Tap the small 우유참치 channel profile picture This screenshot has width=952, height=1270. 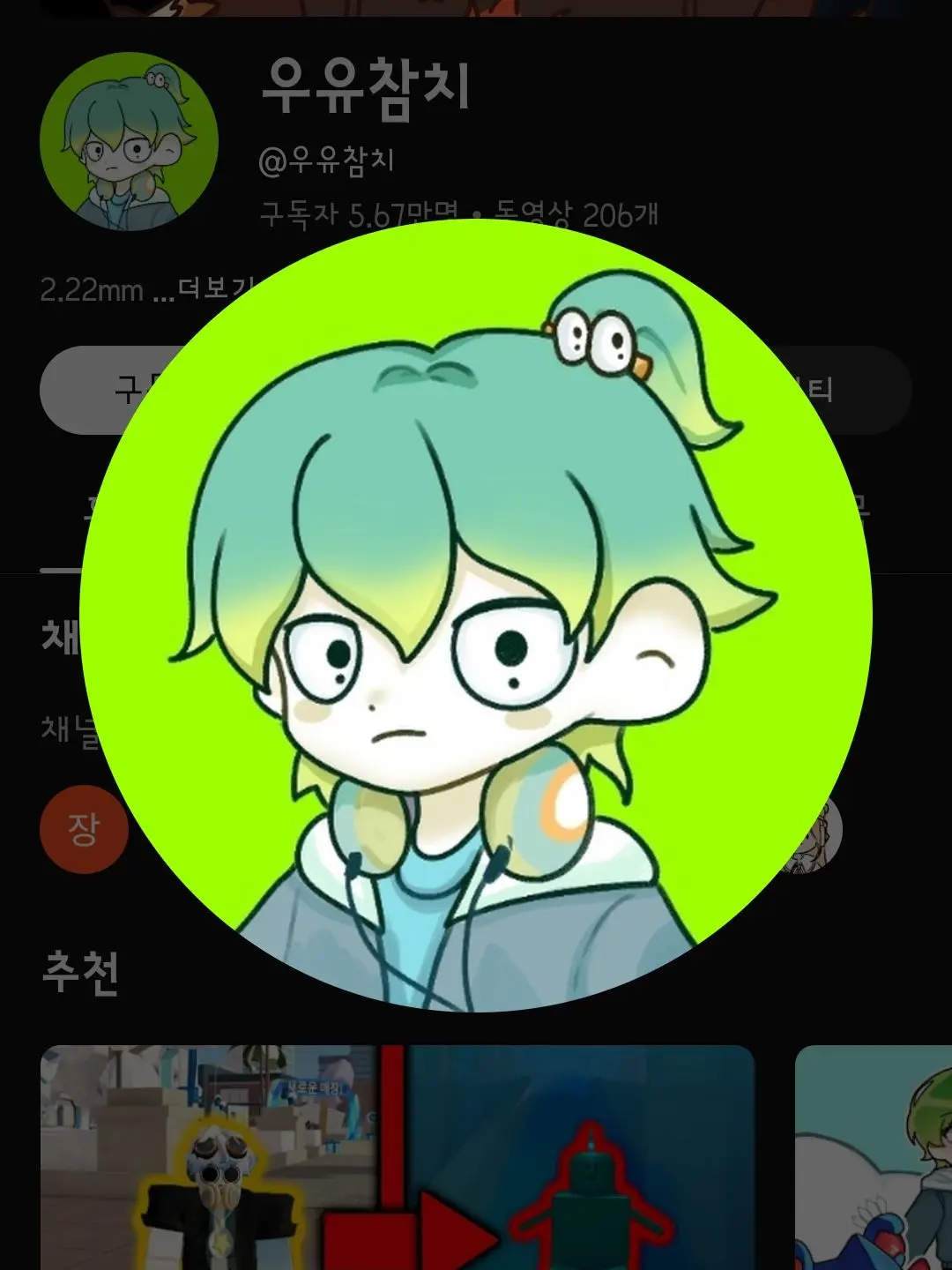tap(129, 141)
